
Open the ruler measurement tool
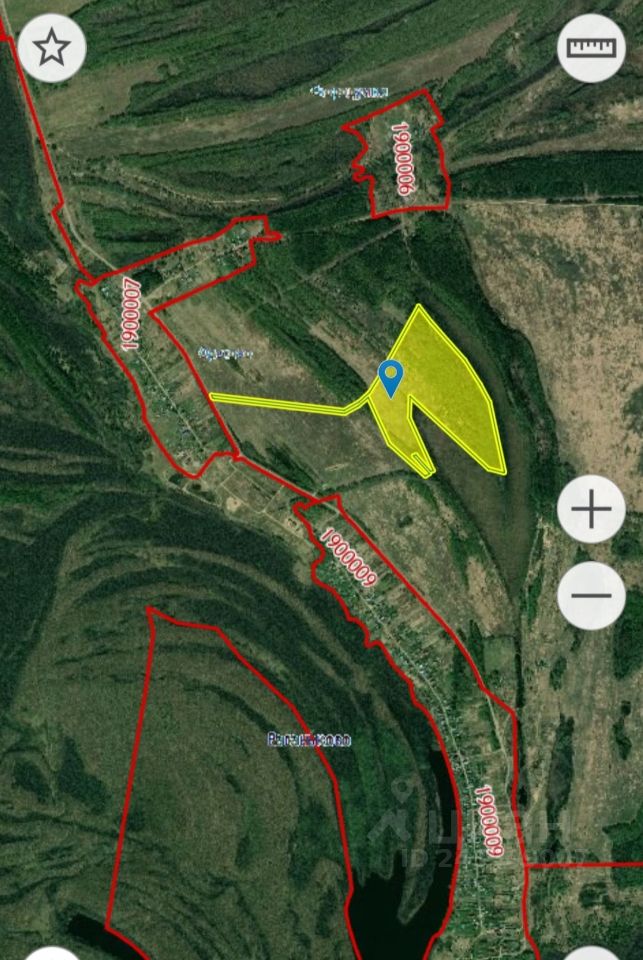coord(590,47)
